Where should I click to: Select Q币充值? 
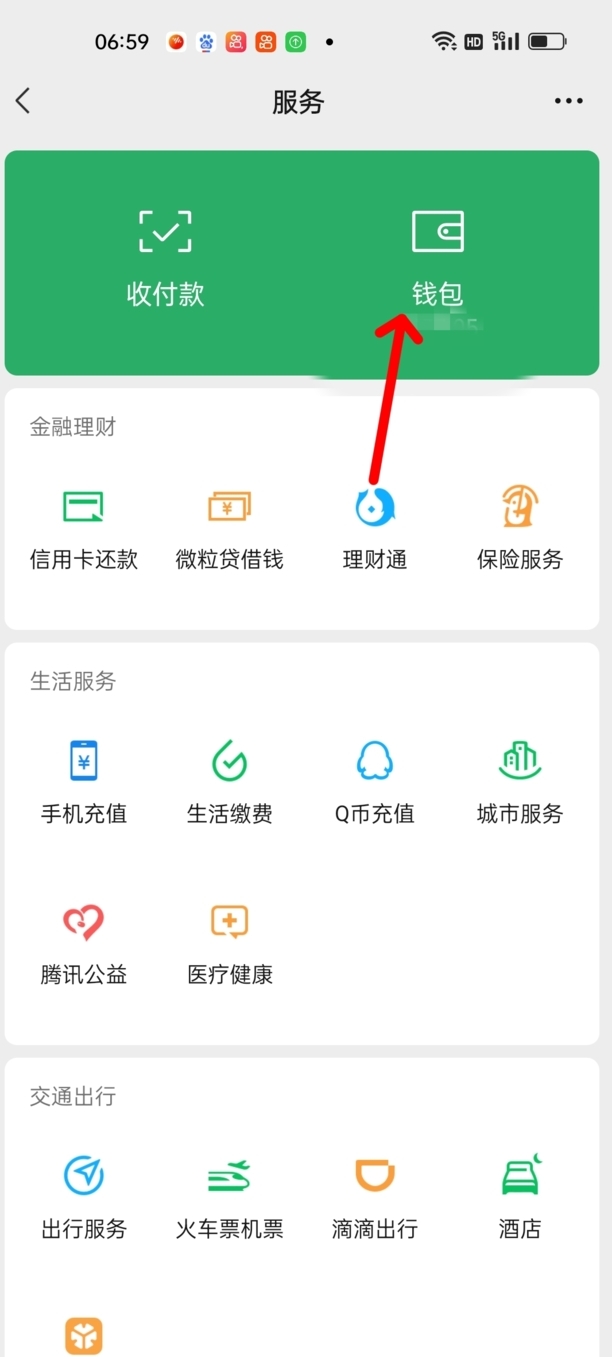coord(375,783)
